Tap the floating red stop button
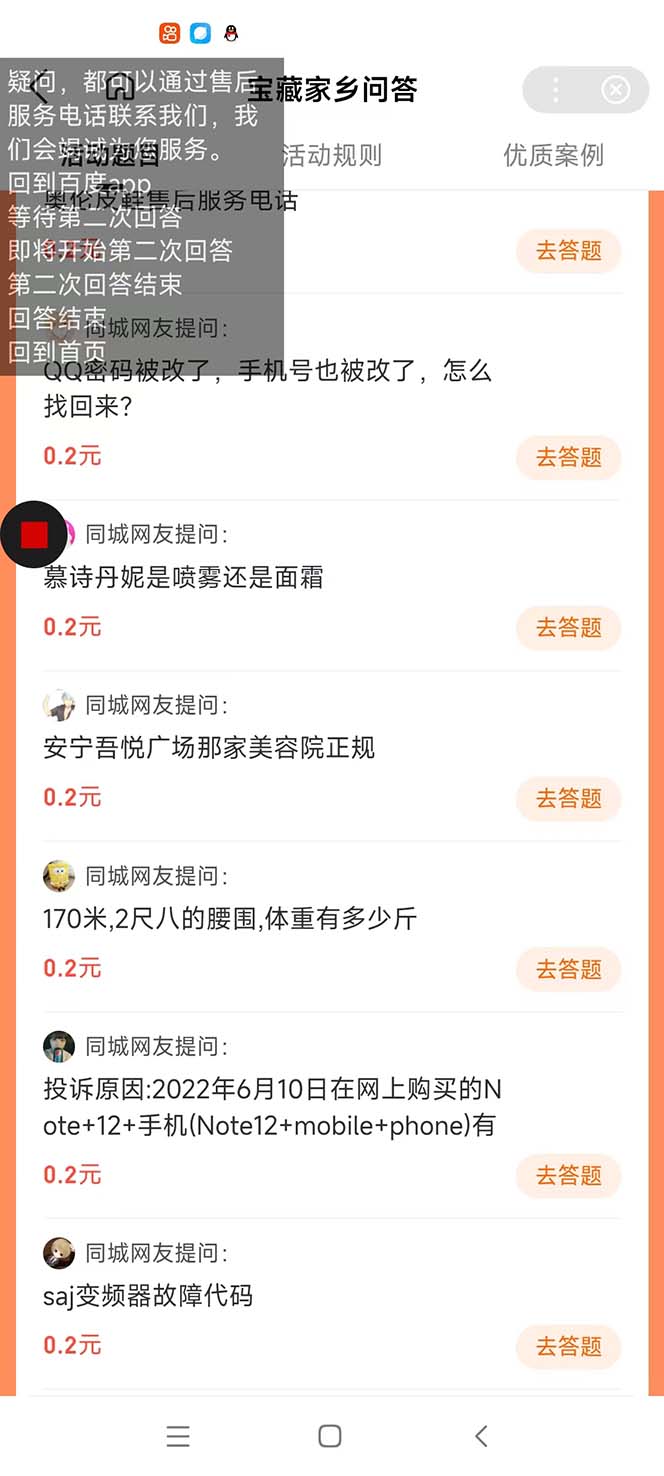Image resolution: width=664 pixels, height=1476 pixels. pyautogui.click(x=34, y=535)
